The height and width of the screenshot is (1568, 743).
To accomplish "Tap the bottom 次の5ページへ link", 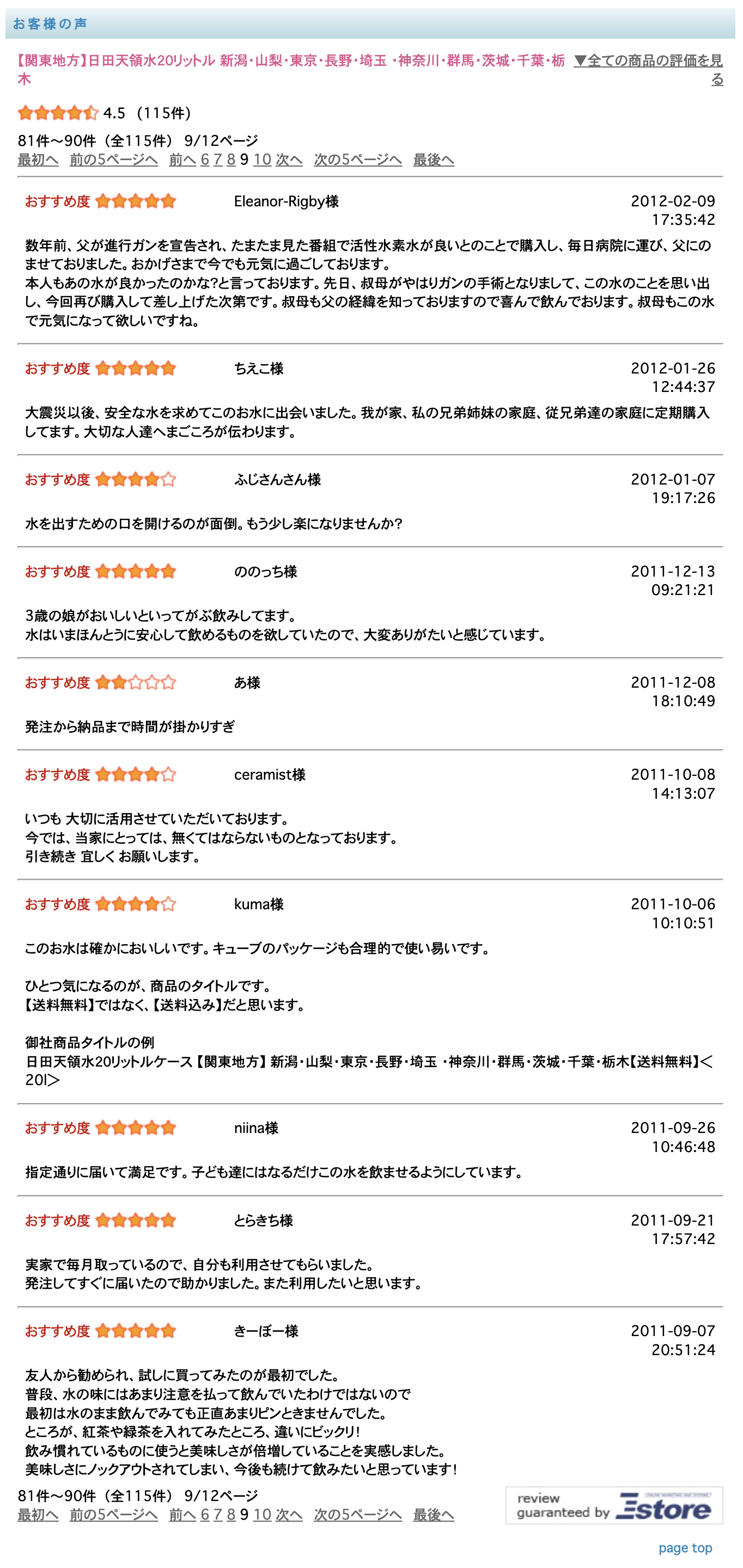I will coord(358,1515).
